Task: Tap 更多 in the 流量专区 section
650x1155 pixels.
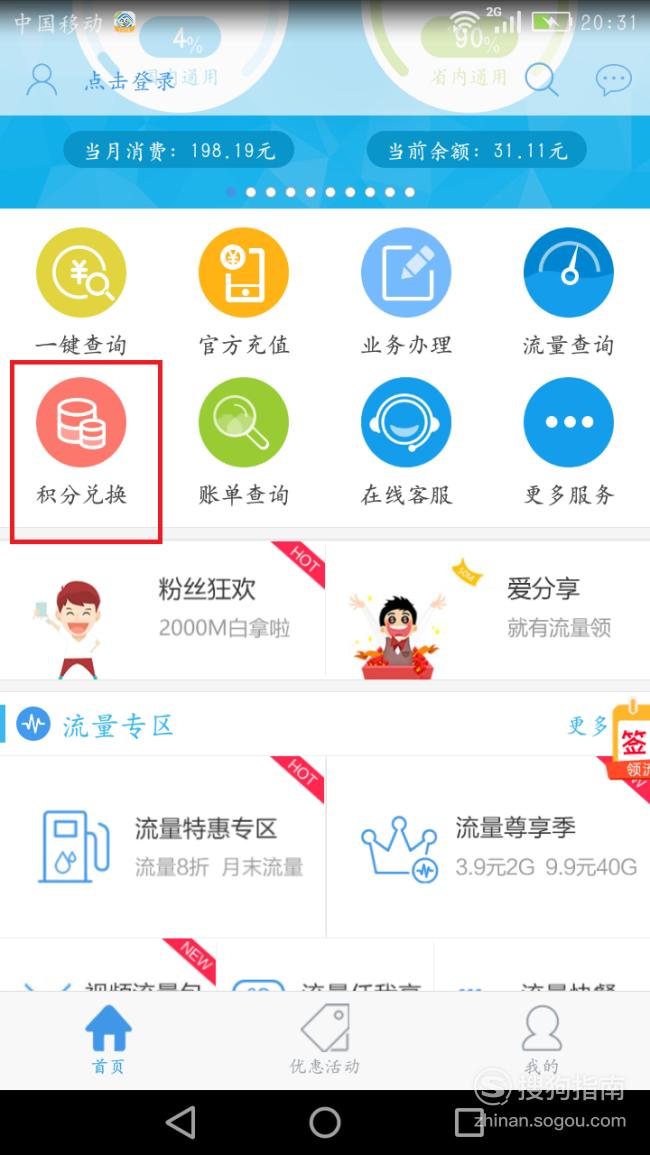Action: coord(587,726)
